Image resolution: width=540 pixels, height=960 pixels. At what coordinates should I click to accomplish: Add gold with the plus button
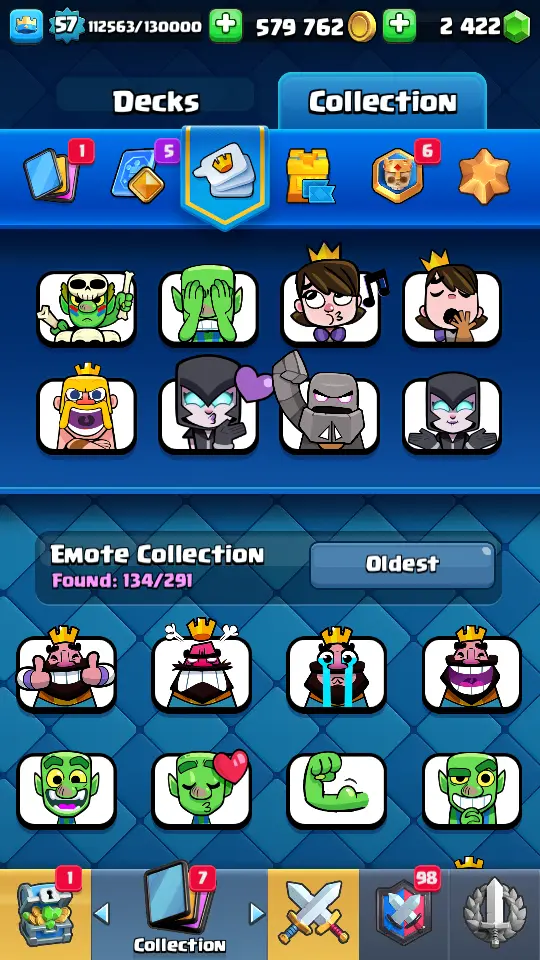point(399,26)
